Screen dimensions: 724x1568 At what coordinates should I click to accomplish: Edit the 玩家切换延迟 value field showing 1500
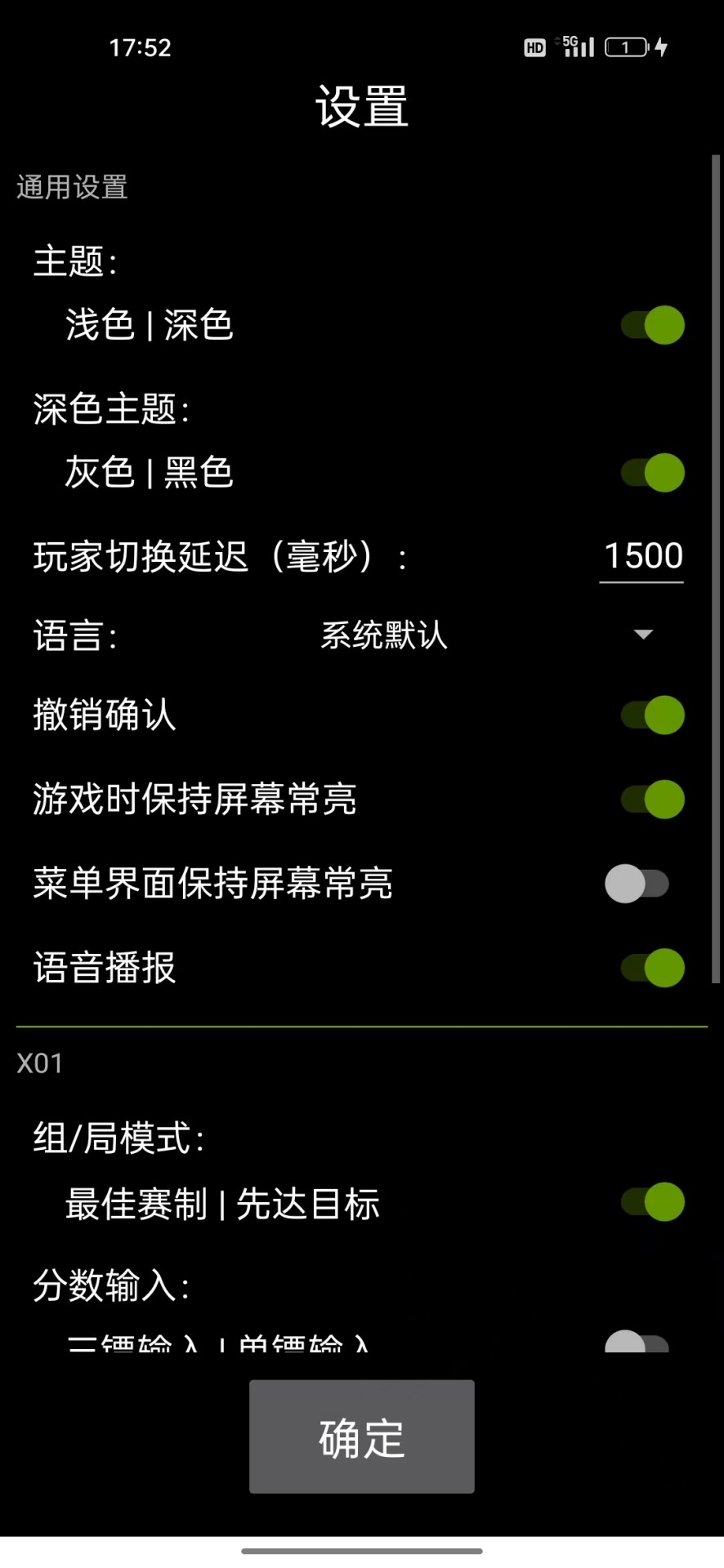click(641, 557)
